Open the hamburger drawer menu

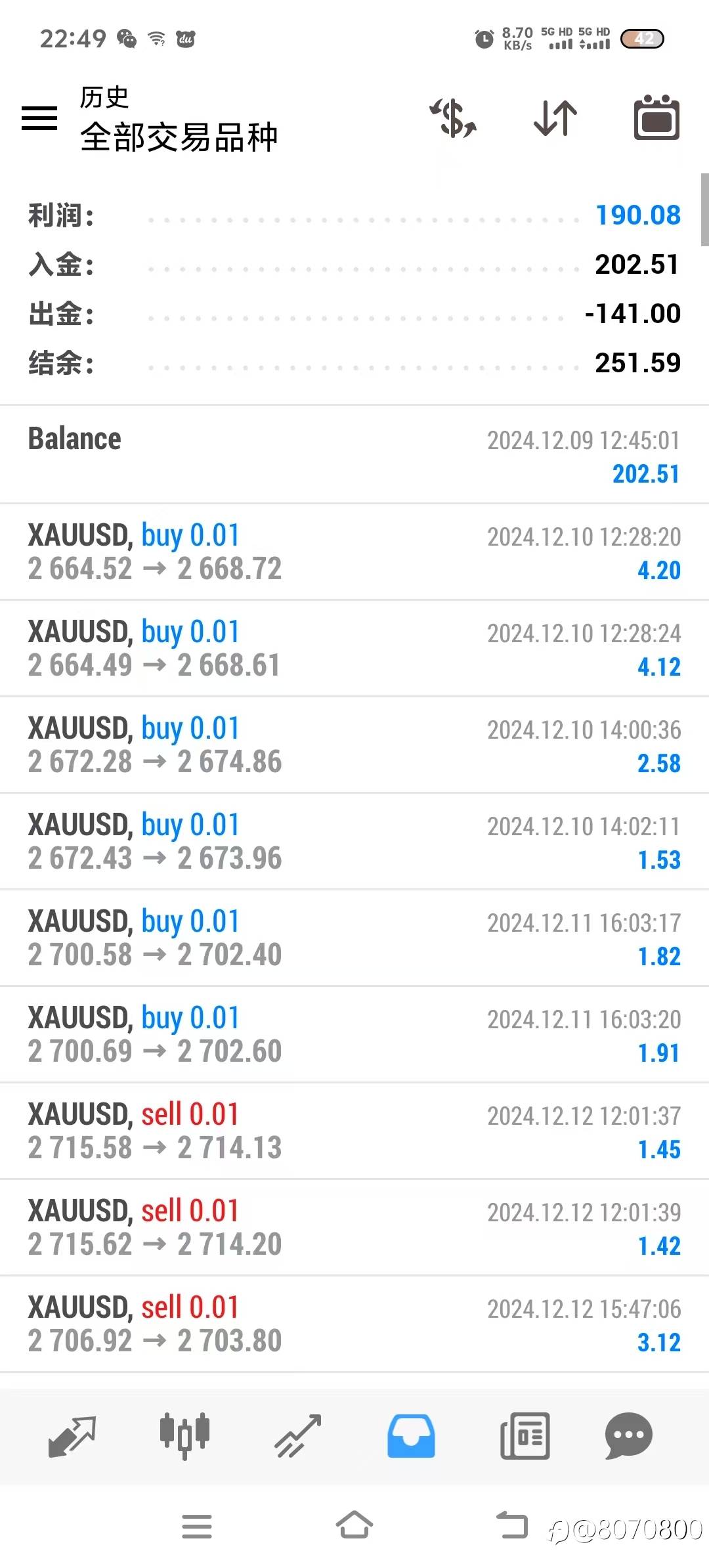click(39, 118)
